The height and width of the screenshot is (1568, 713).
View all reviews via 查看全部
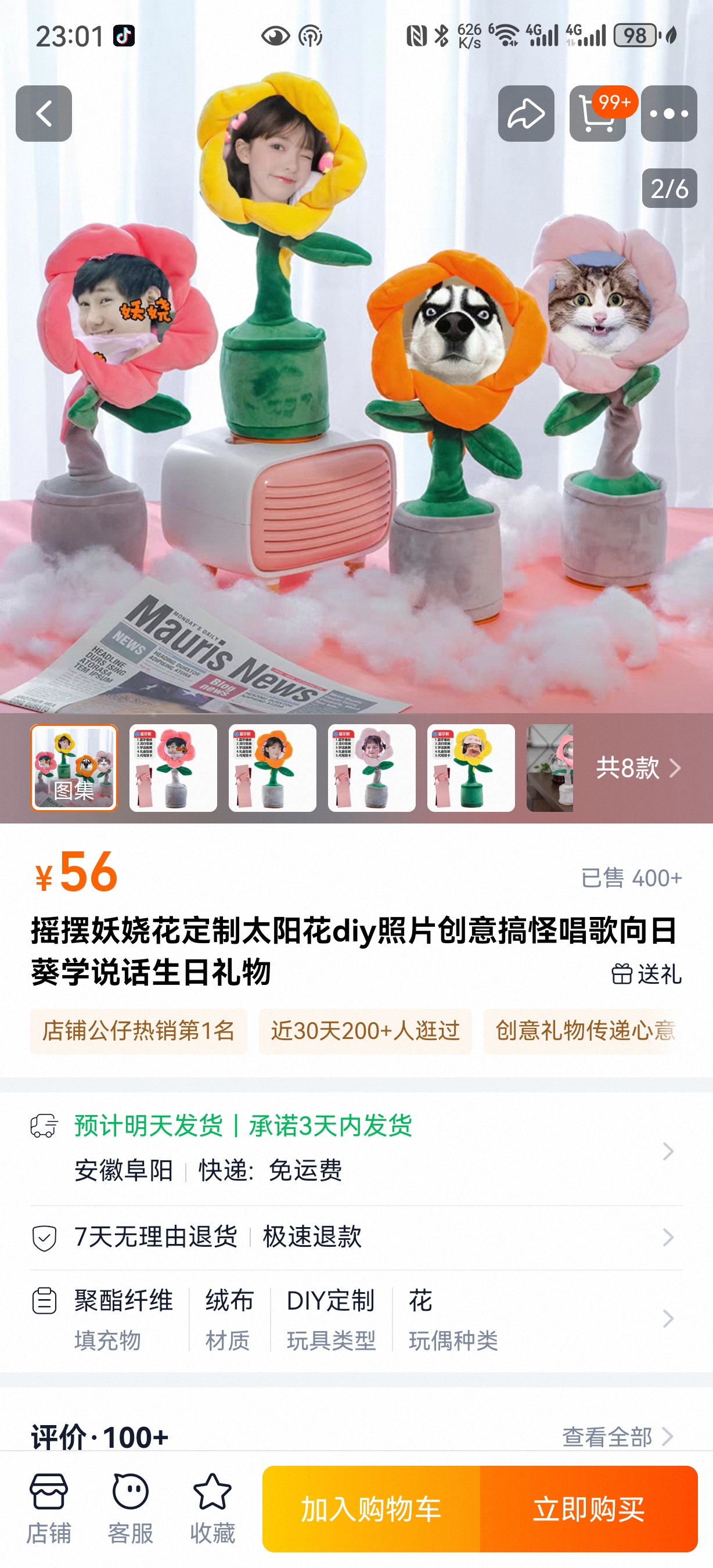coord(617,1437)
